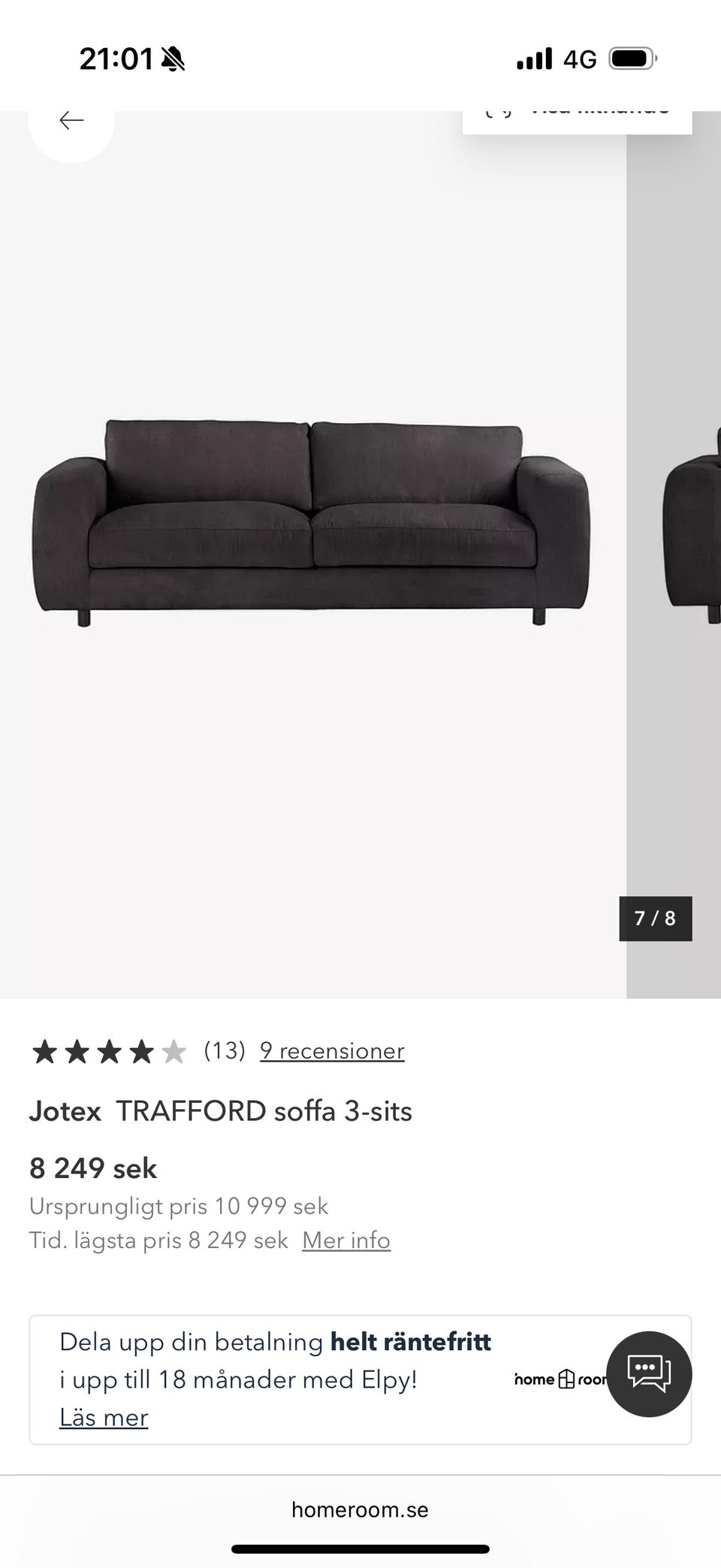This screenshot has height=1568, width=721.
Task: Open the live chat bubble
Action: click(x=649, y=1374)
